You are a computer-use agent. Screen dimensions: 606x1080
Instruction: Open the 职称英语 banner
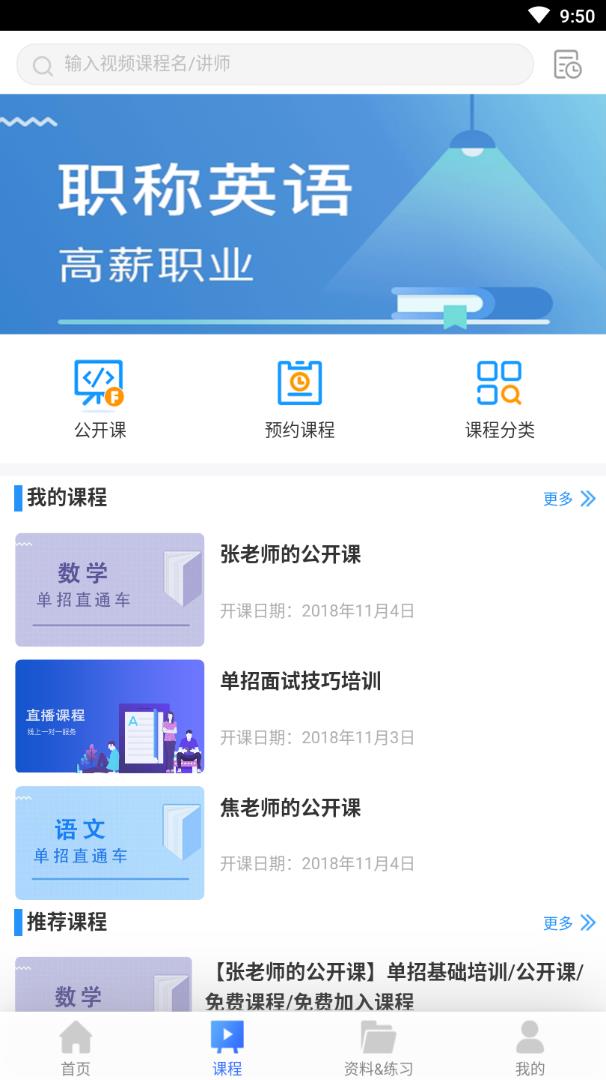(303, 214)
